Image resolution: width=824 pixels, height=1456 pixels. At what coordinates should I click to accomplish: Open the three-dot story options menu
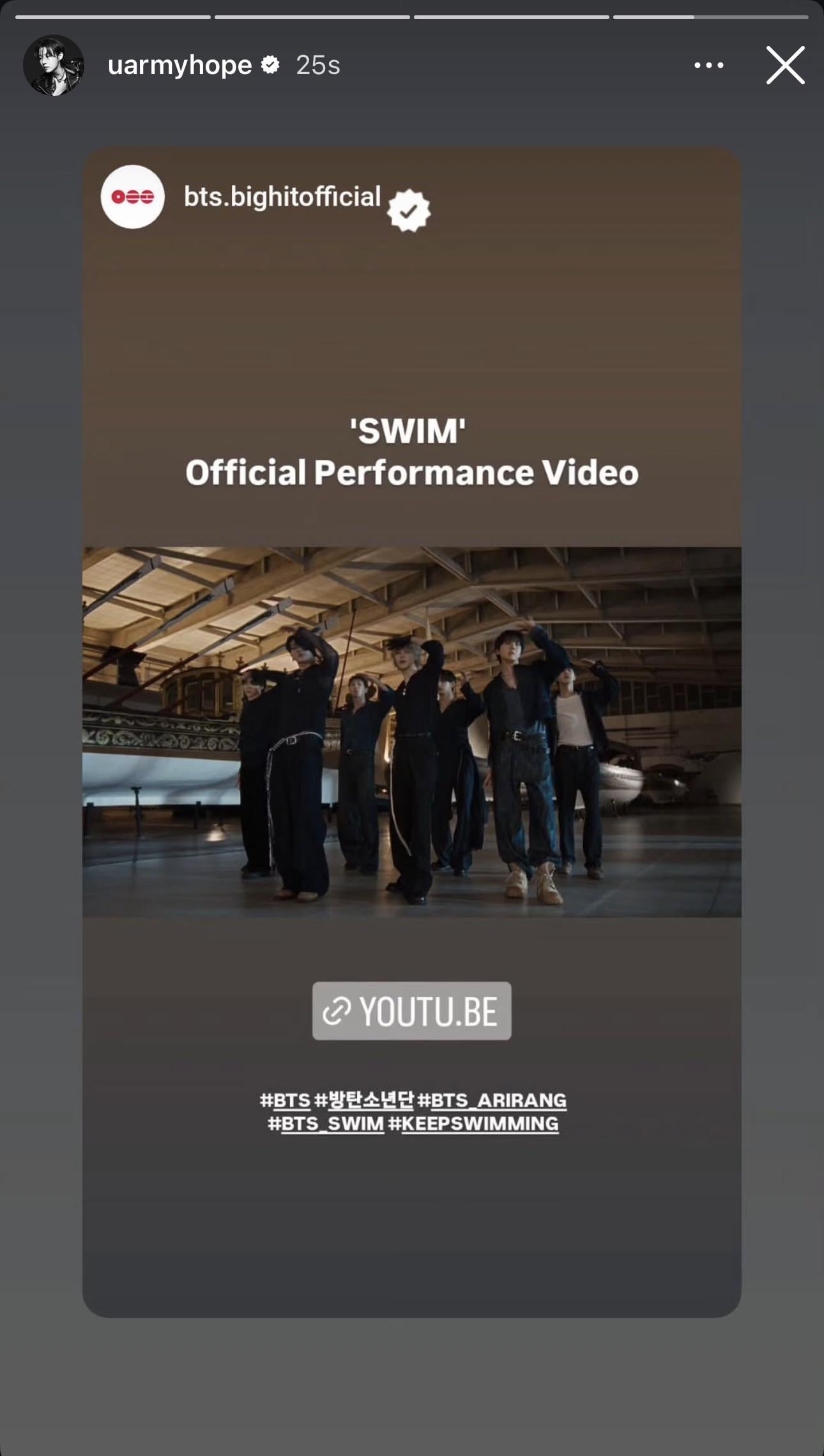pos(708,65)
